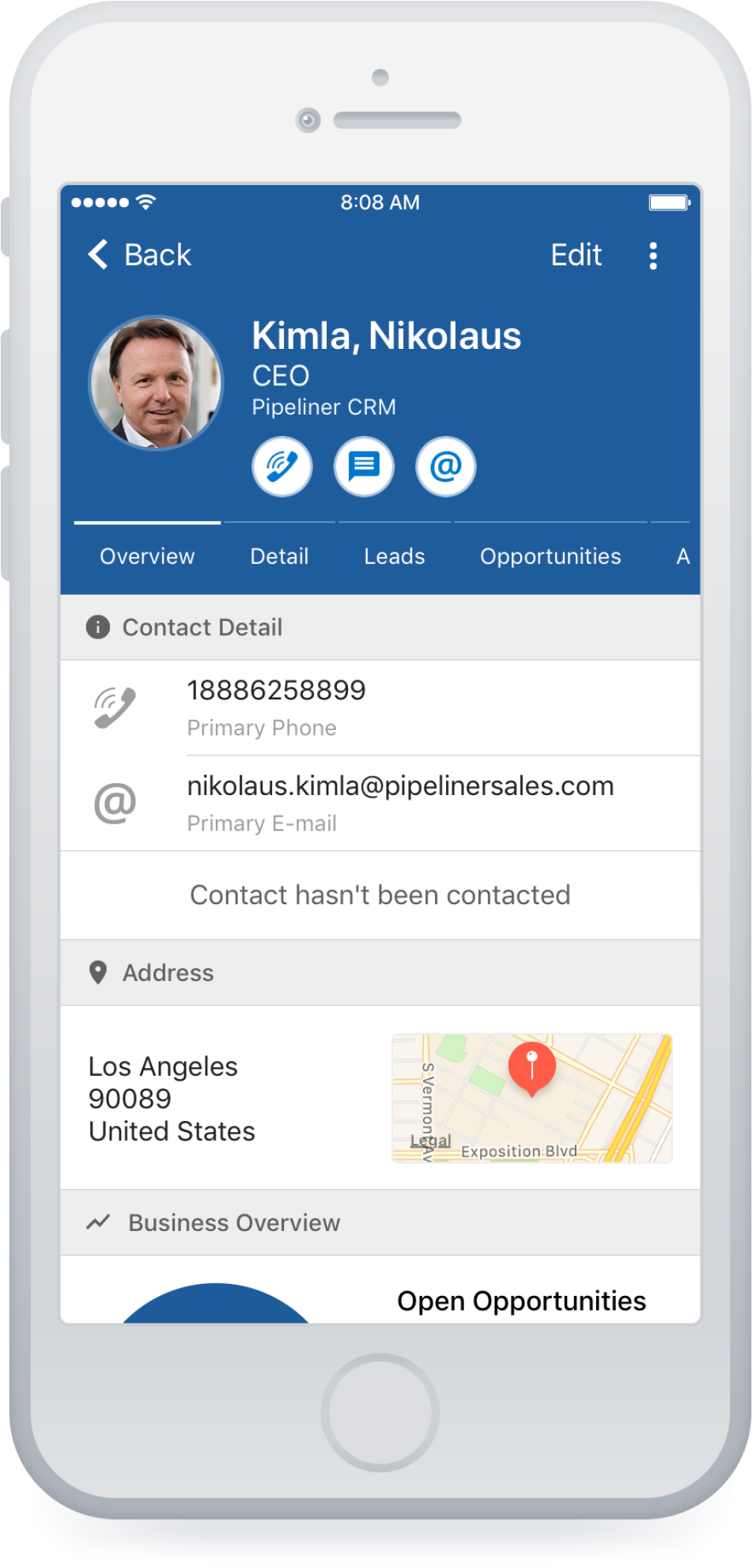
Task: Open the three-dot overflow menu
Action: 653,256
